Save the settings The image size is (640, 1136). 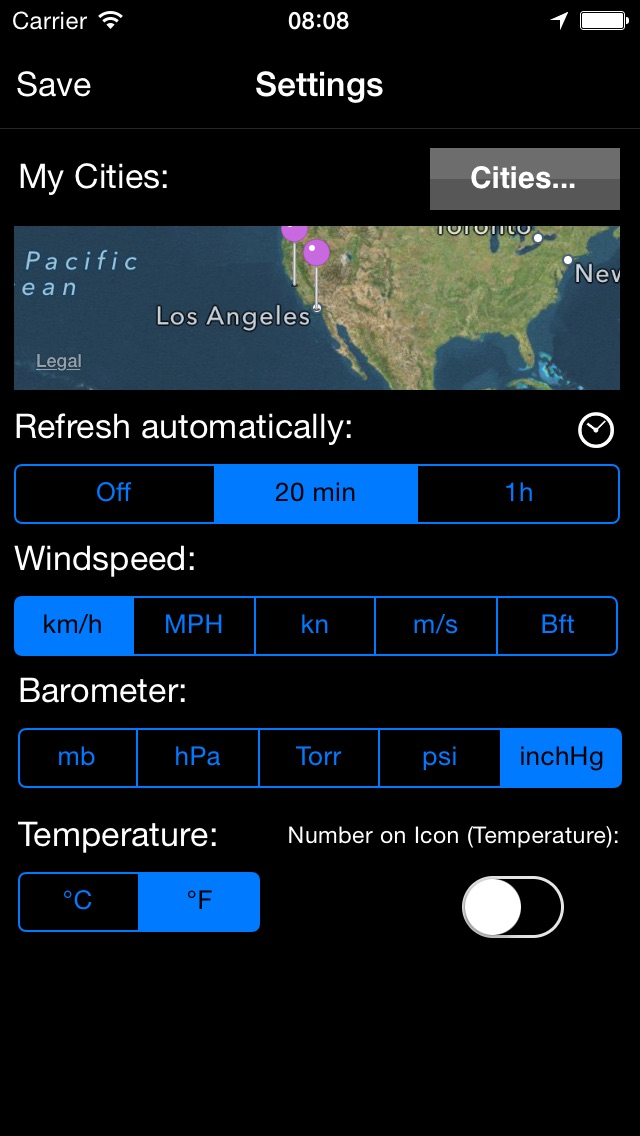(54, 85)
